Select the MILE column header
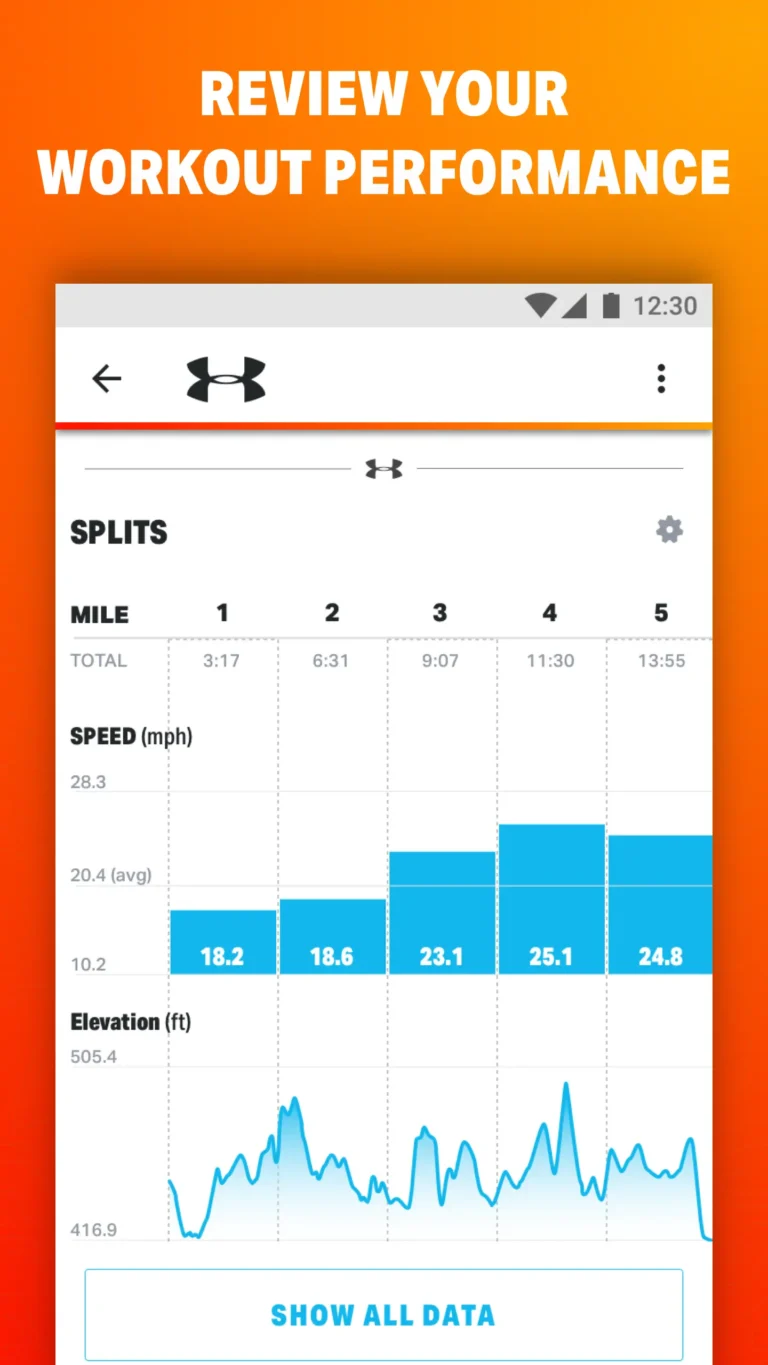Image resolution: width=768 pixels, height=1365 pixels. coord(98,613)
